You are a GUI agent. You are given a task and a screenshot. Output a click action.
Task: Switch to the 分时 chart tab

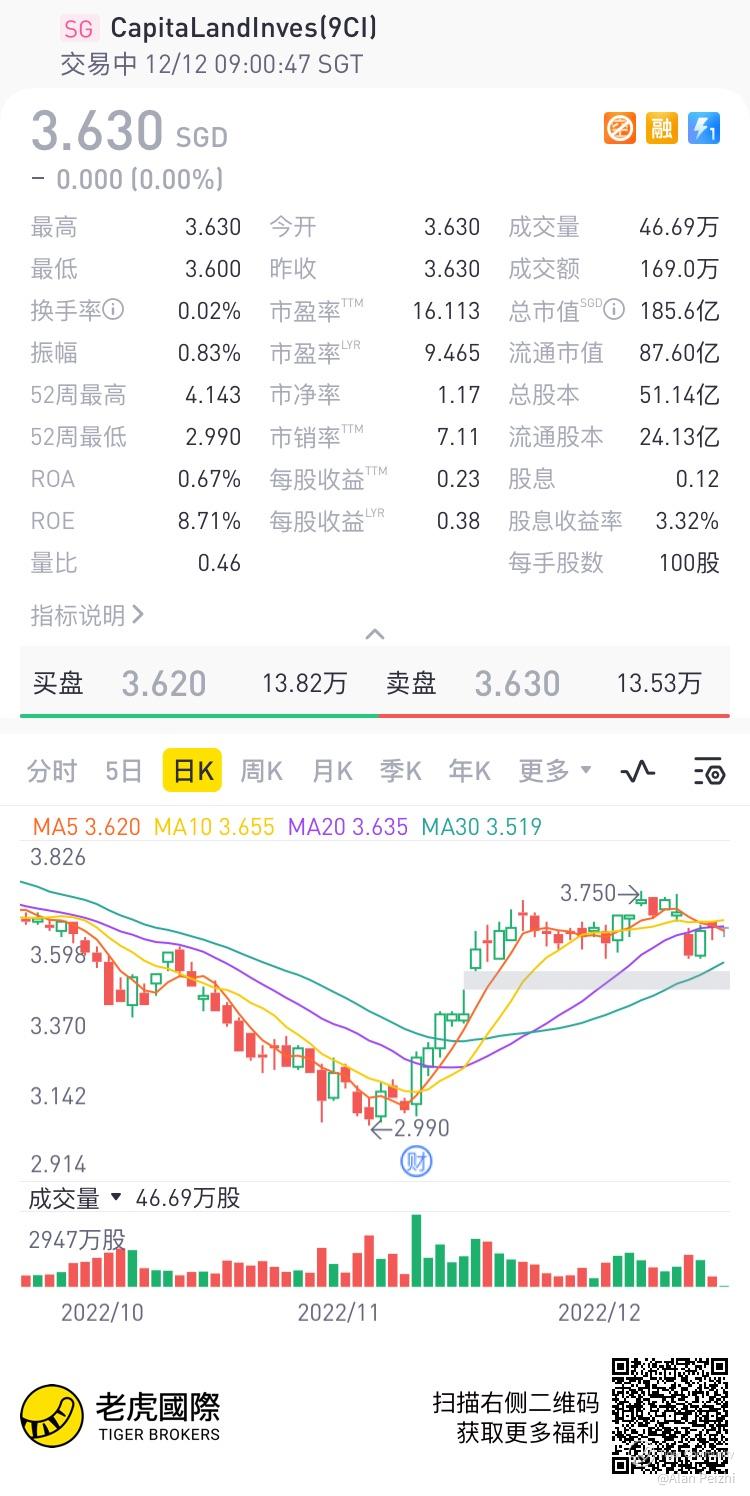coord(52,771)
